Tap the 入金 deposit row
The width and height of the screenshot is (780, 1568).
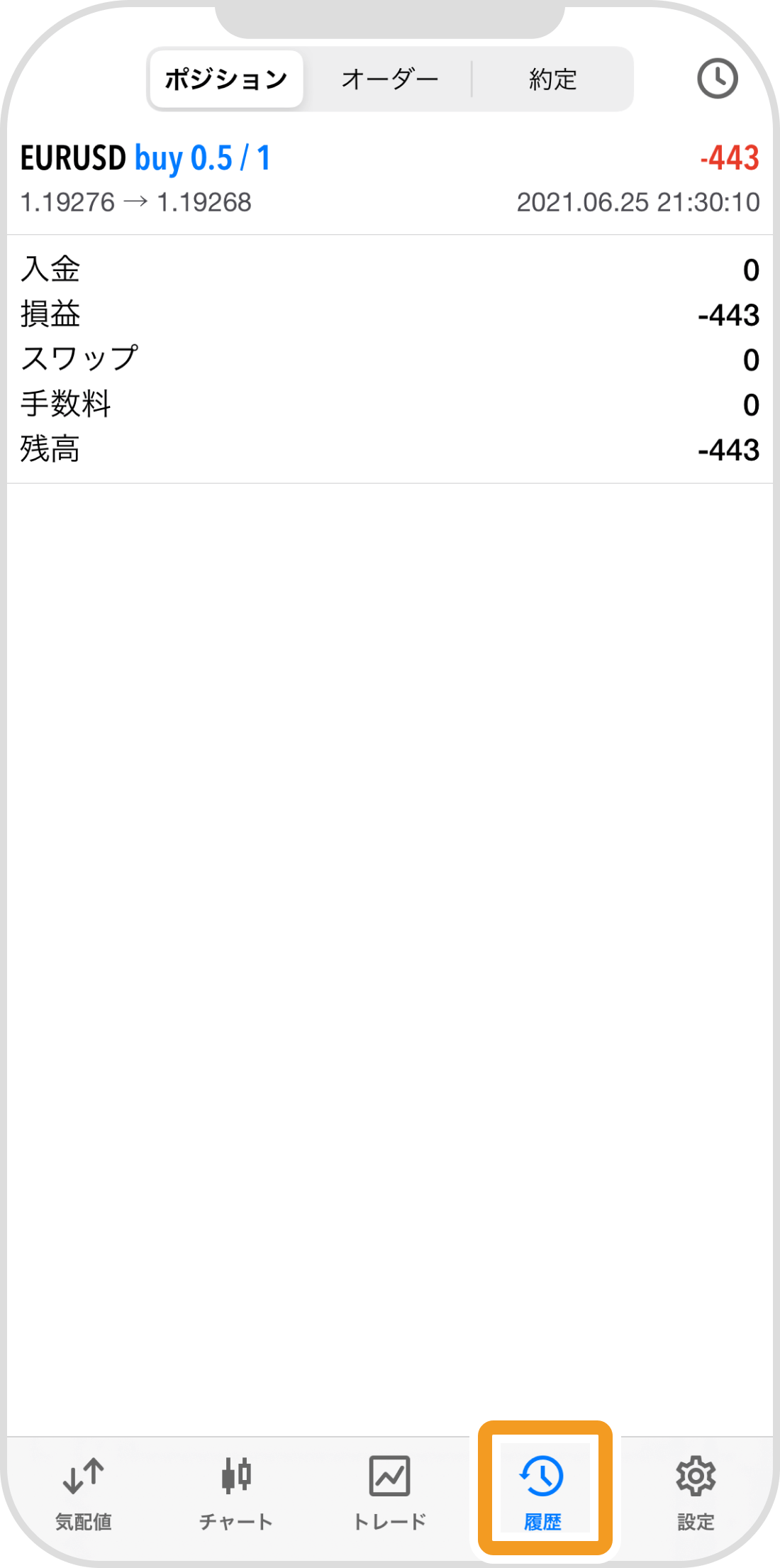pos(390,270)
